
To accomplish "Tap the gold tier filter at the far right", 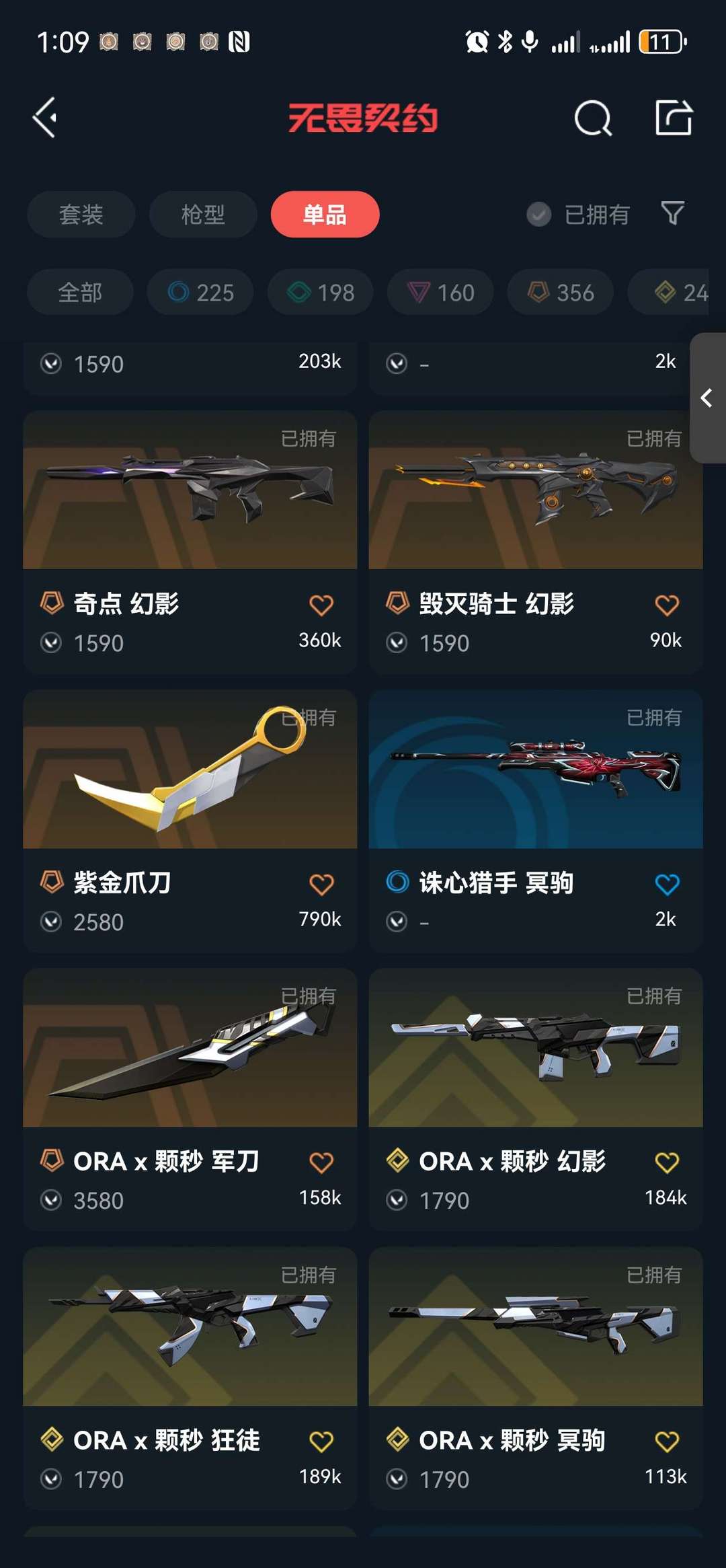I will point(676,292).
